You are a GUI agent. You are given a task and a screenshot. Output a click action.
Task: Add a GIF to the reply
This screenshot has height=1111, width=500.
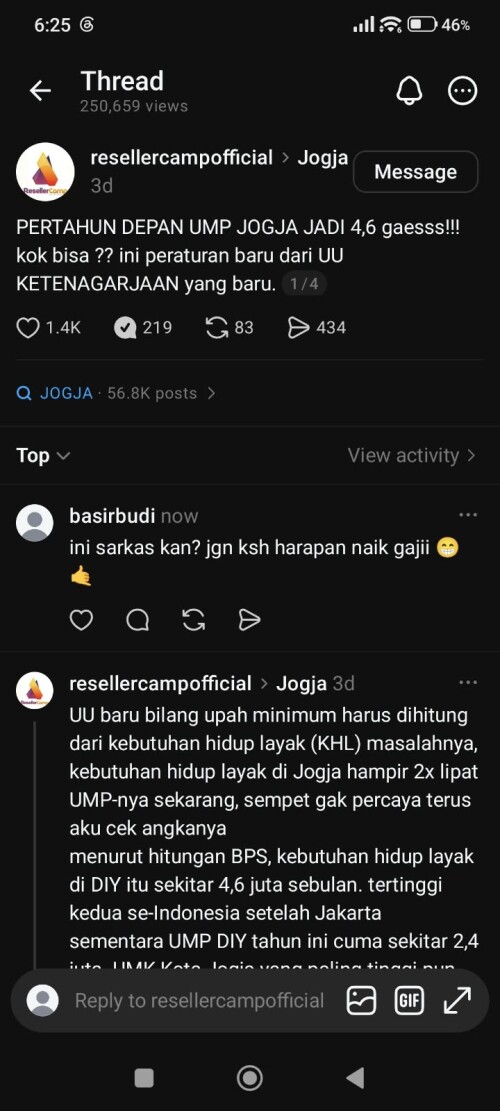(409, 1000)
